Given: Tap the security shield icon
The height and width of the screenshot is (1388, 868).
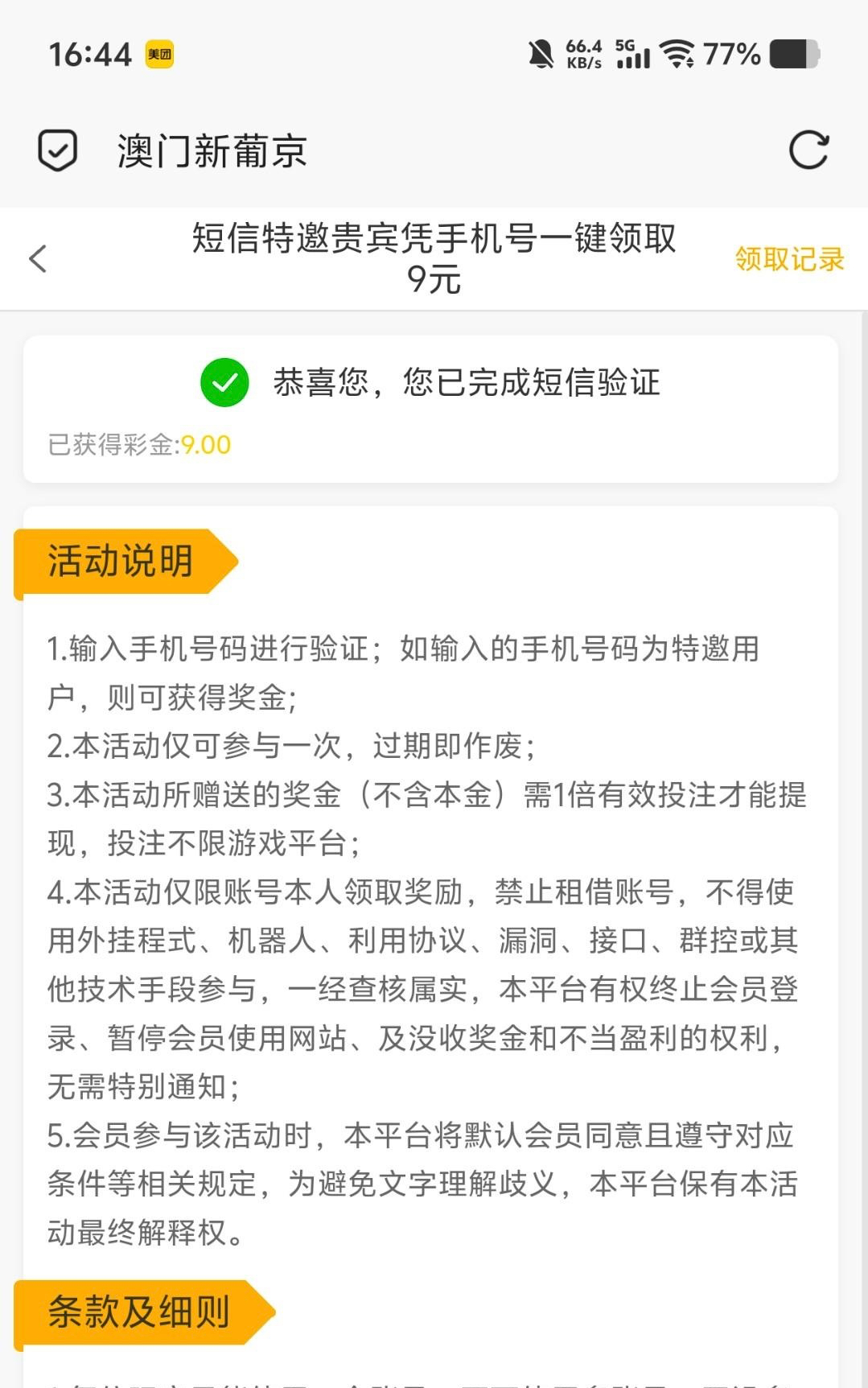Looking at the screenshot, I should coord(58,150).
